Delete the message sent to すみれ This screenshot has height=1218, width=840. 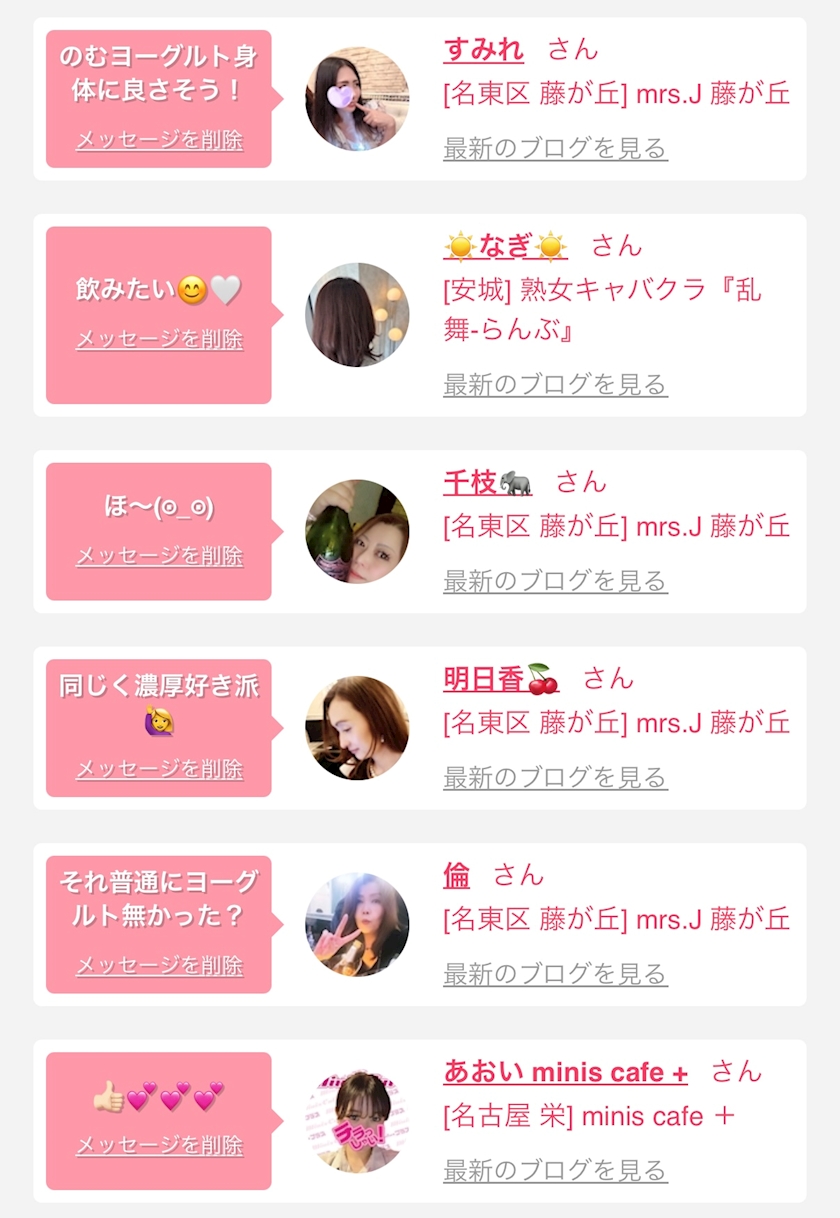pyautogui.click(x=159, y=140)
